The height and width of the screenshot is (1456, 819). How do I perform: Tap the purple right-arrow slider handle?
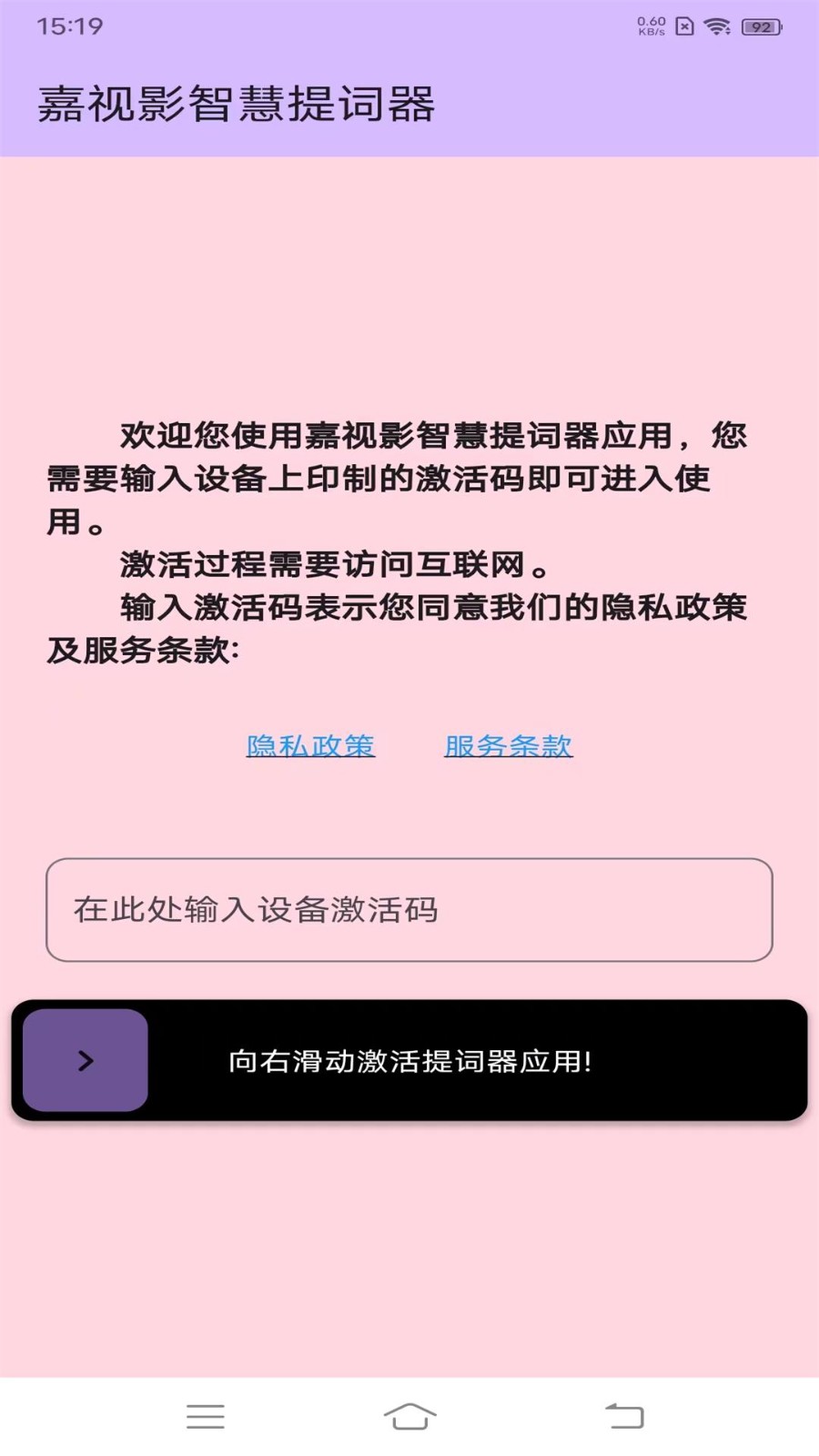pyautogui.click(x=86, y=1060)
